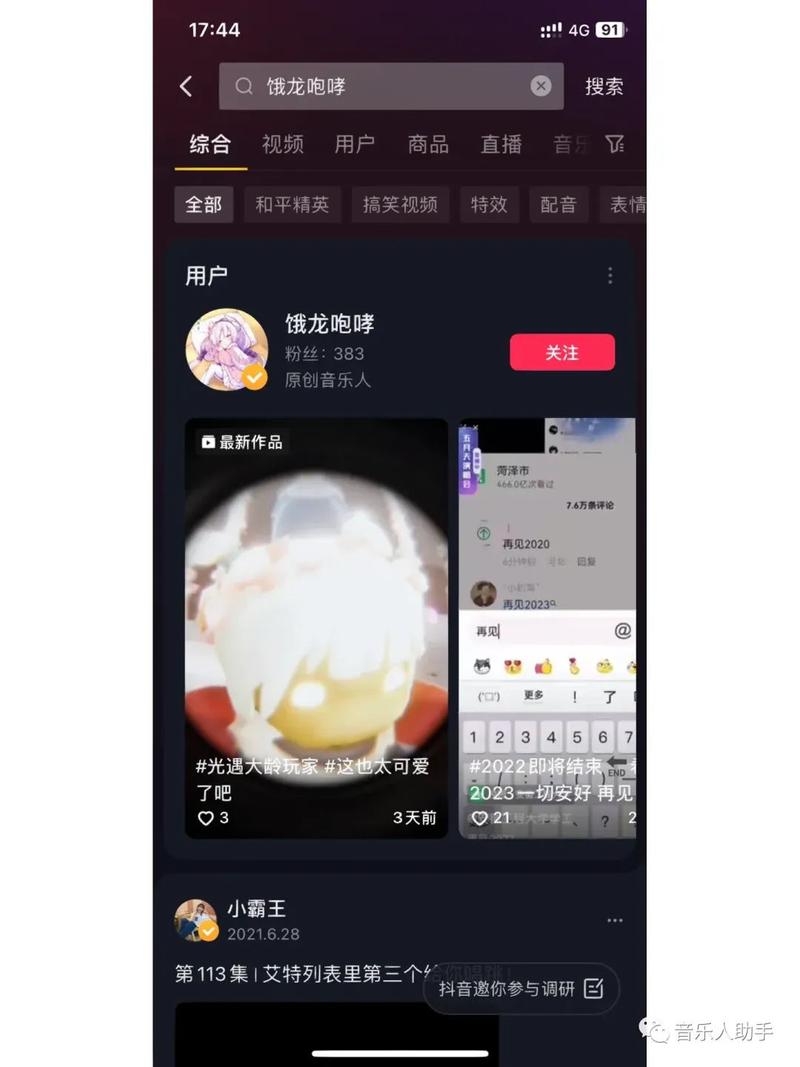Go back using the arrow icon
This screenshot has height=1067, width=800.
tap(186, 87)
